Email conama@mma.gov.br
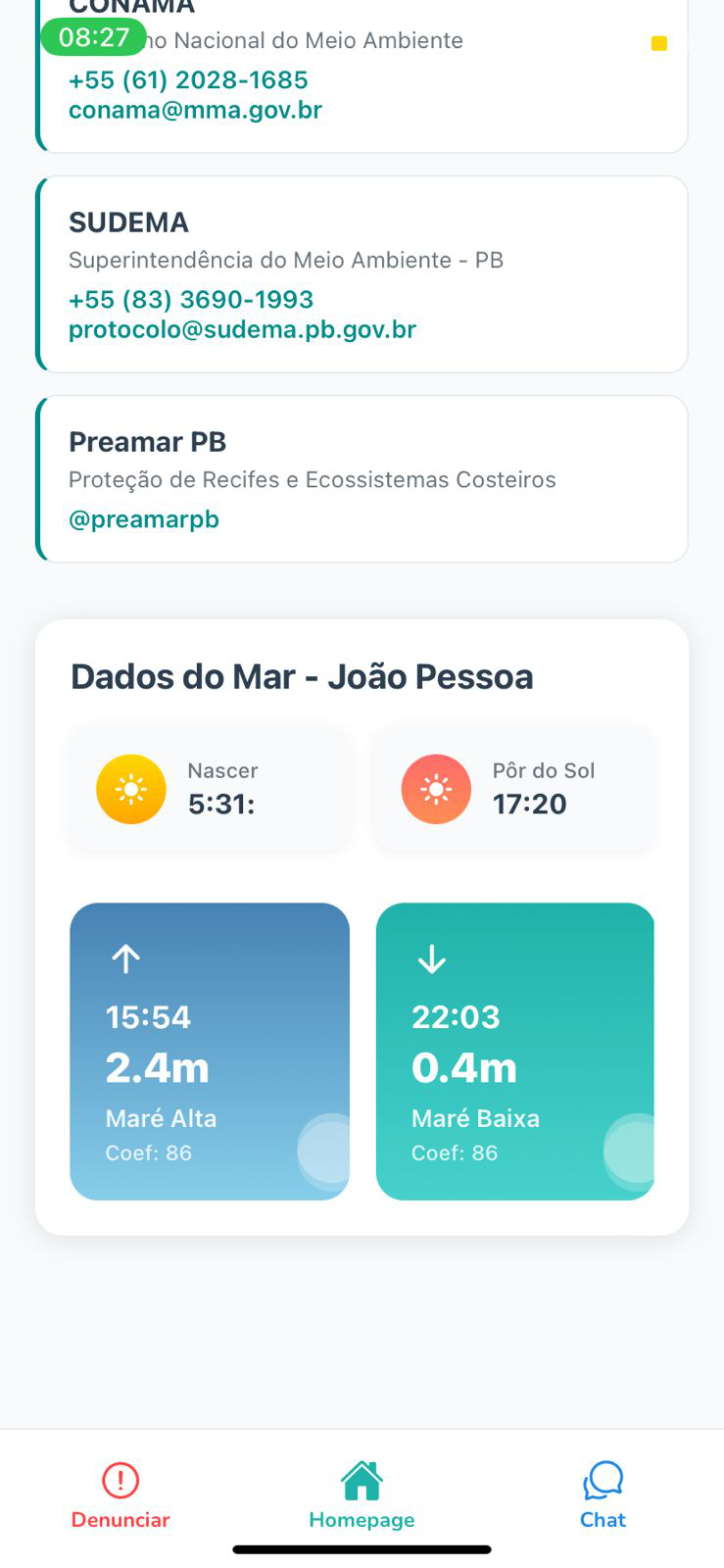 point(195,110)
